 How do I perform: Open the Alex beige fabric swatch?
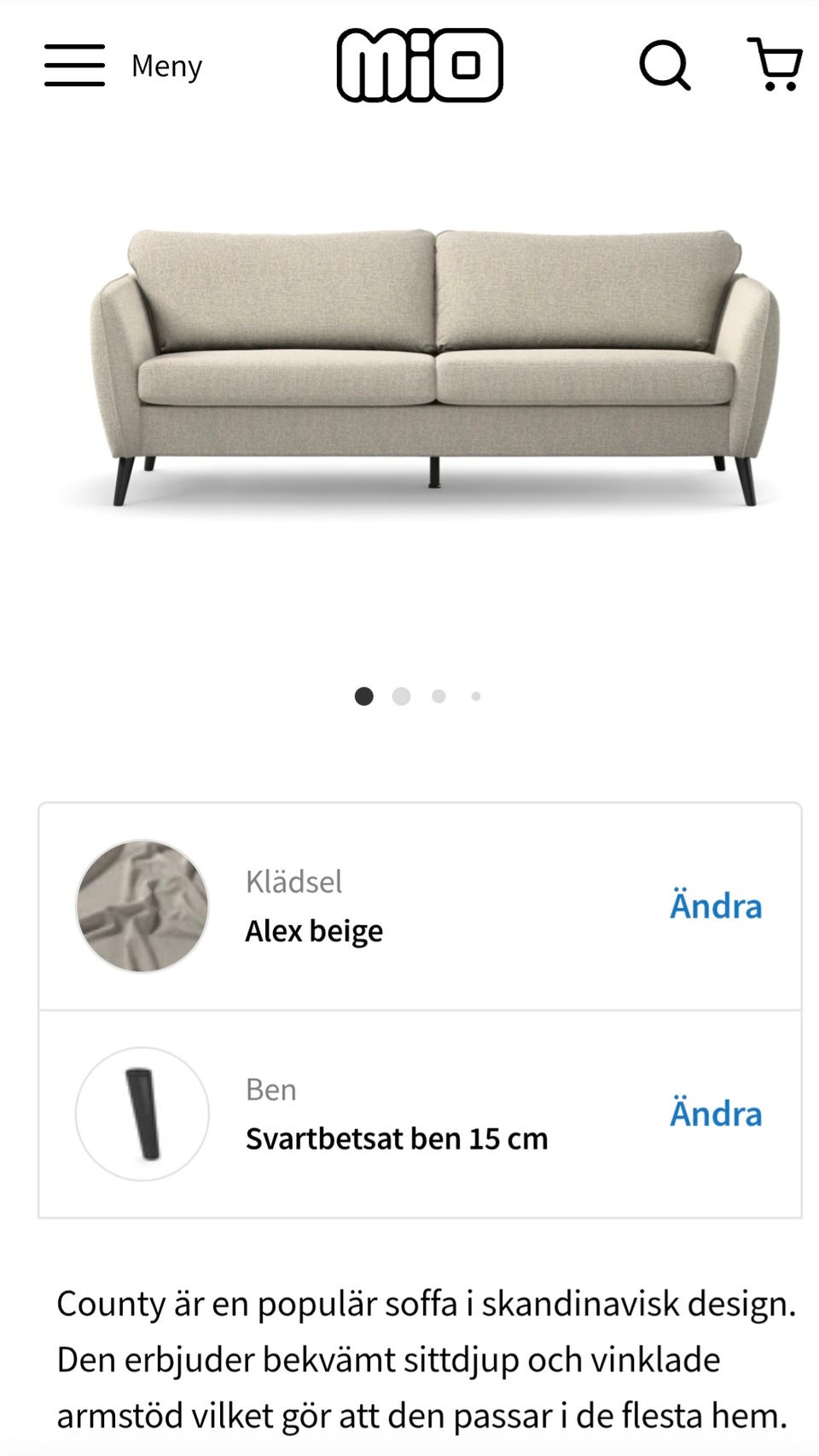click(142, 906)
